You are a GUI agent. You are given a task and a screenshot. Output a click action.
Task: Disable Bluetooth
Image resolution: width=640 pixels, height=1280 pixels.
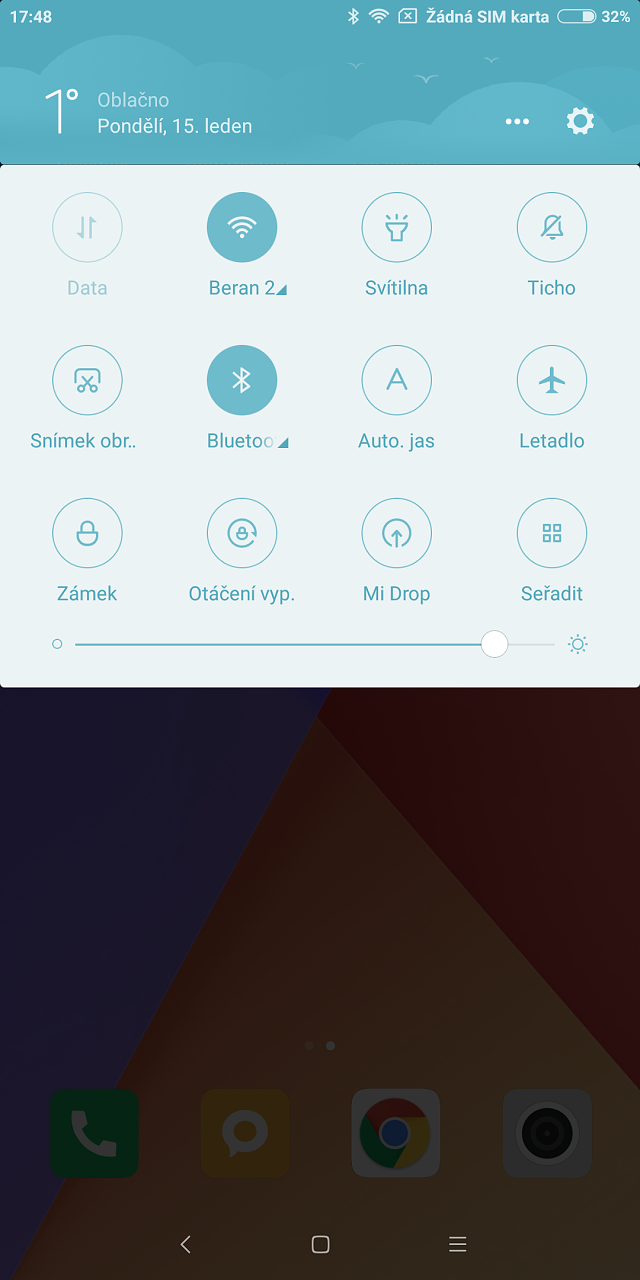click(x=242, y=381)
